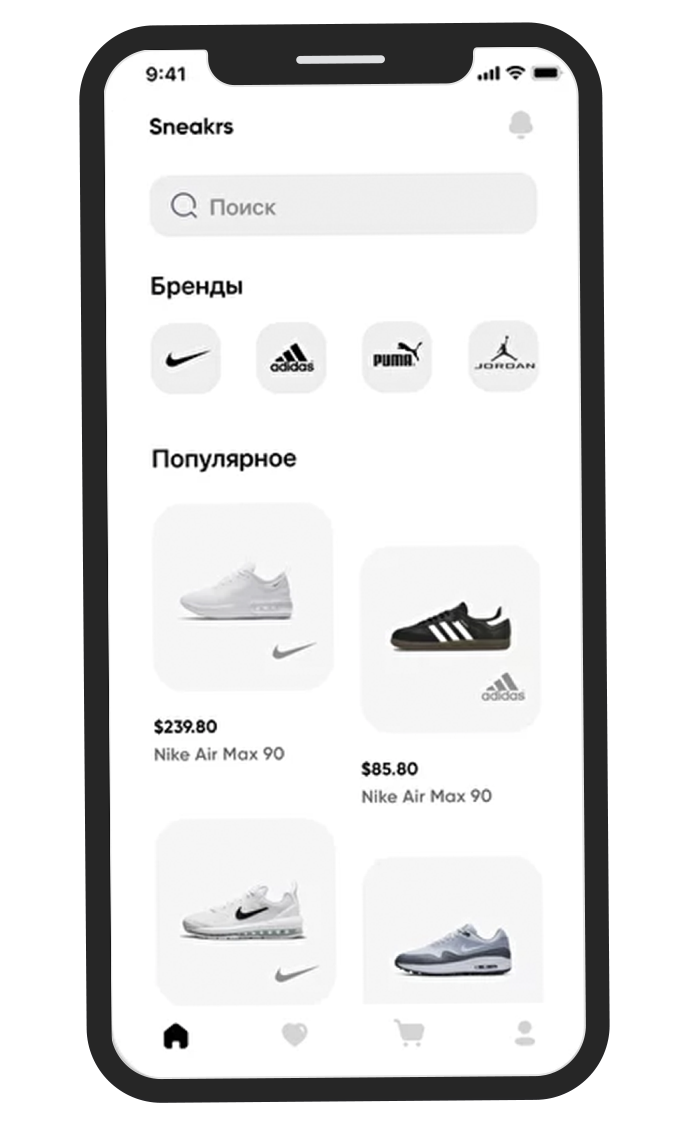Show sneakers from the Jordan brand

coord(503,357)
